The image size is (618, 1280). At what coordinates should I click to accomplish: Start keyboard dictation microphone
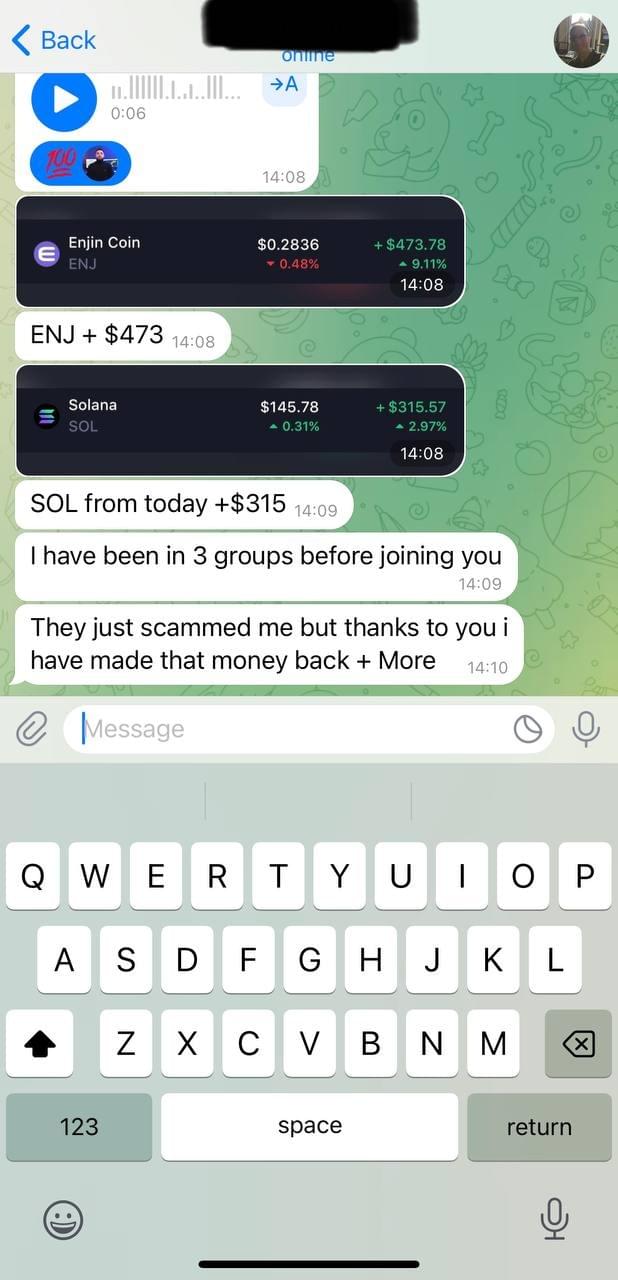click(554, 1219)
